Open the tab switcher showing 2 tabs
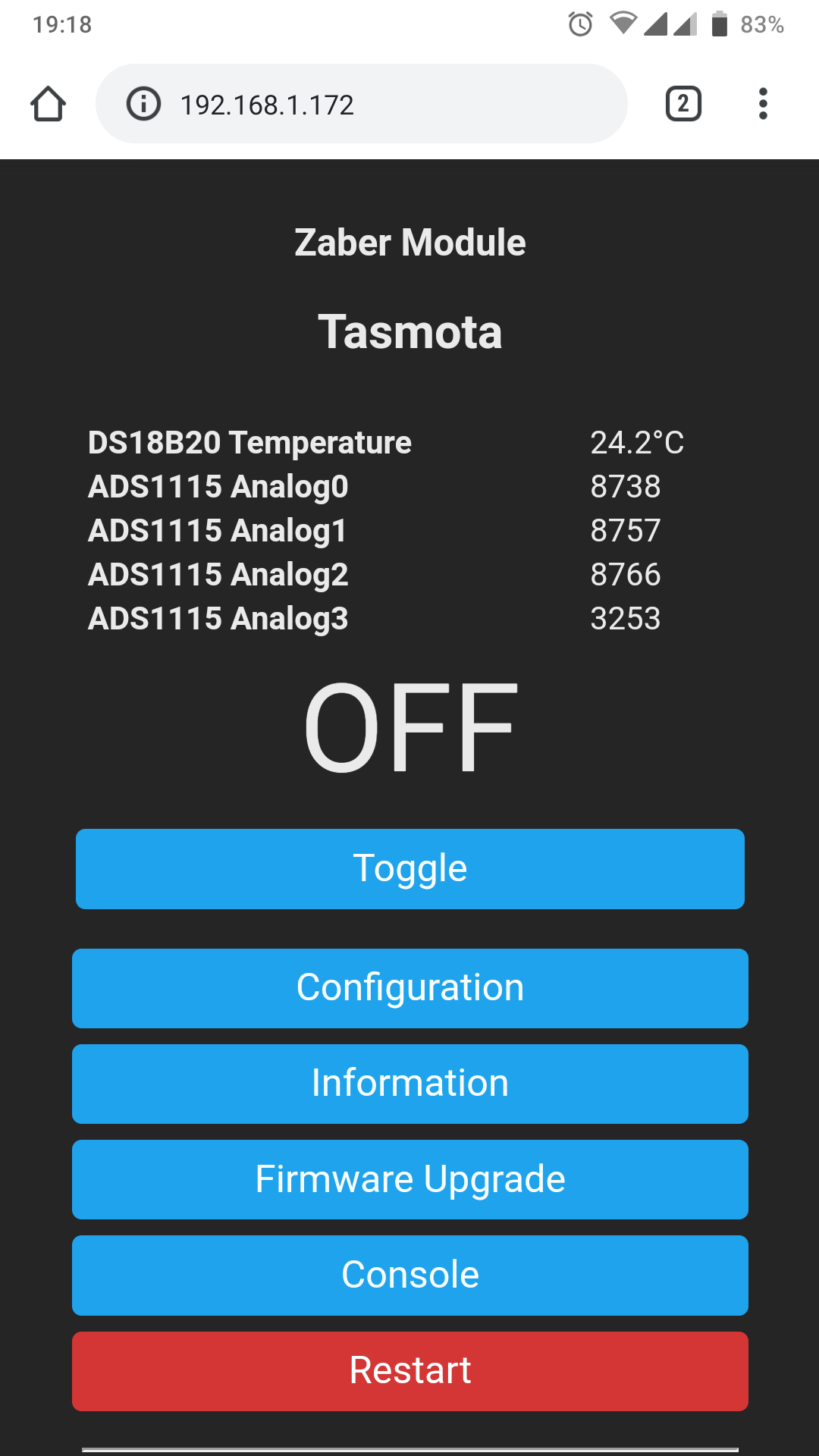 683,104
